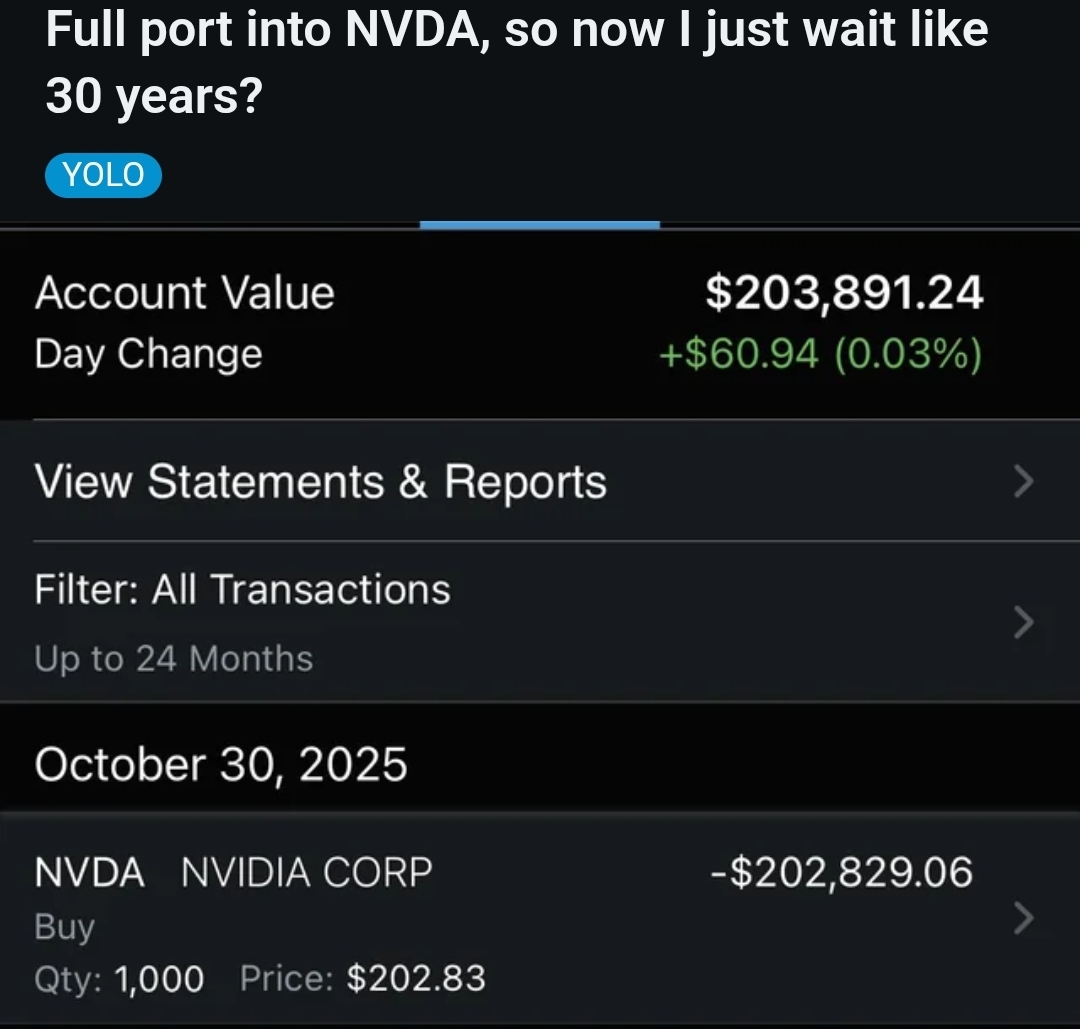Tap the YOLO flair chip
Screen dimensions: 1080x1029
click(103, 175)
